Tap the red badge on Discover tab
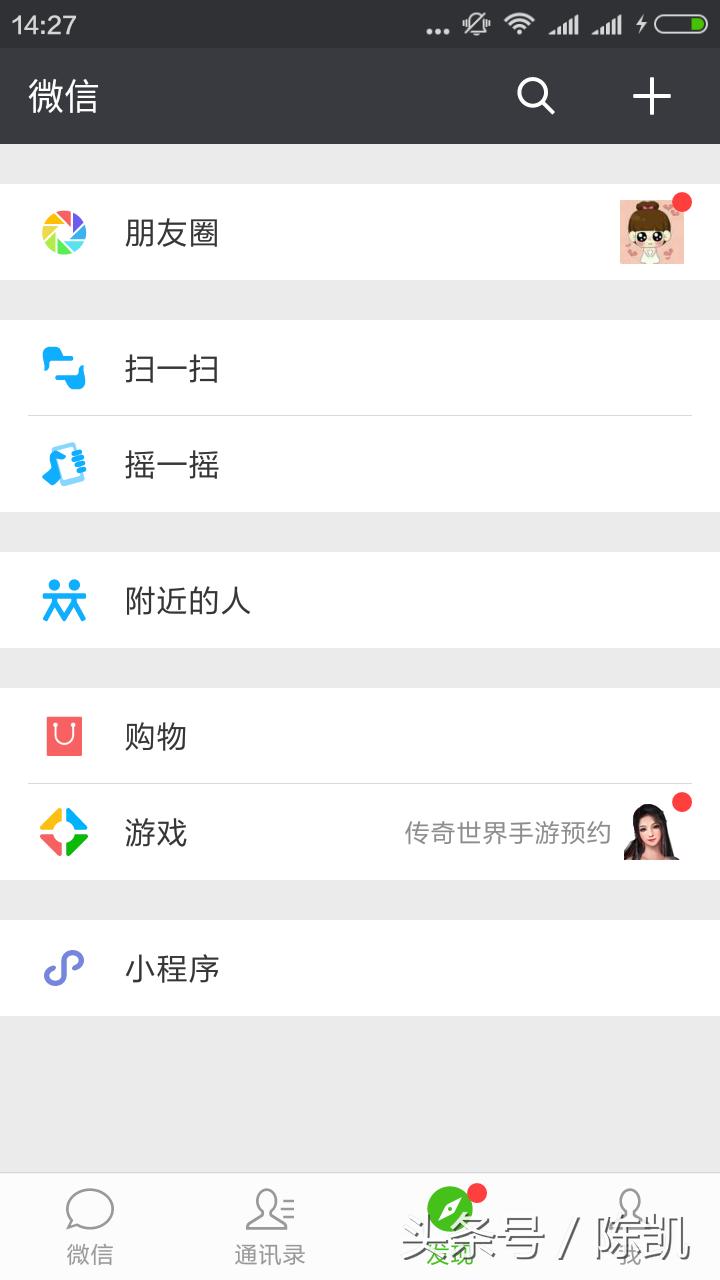The width and height of the screenshot is (720, 1280). (476, 1192)
